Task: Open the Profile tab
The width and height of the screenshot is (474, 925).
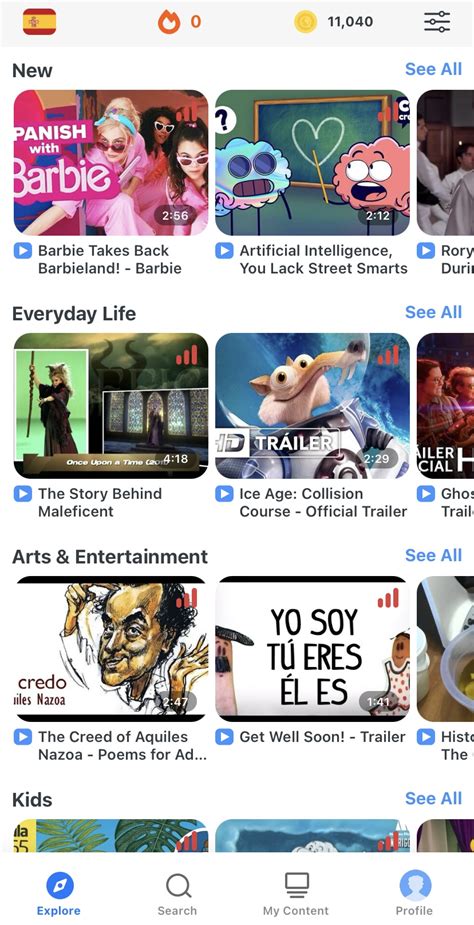Action: pos(414,895)
